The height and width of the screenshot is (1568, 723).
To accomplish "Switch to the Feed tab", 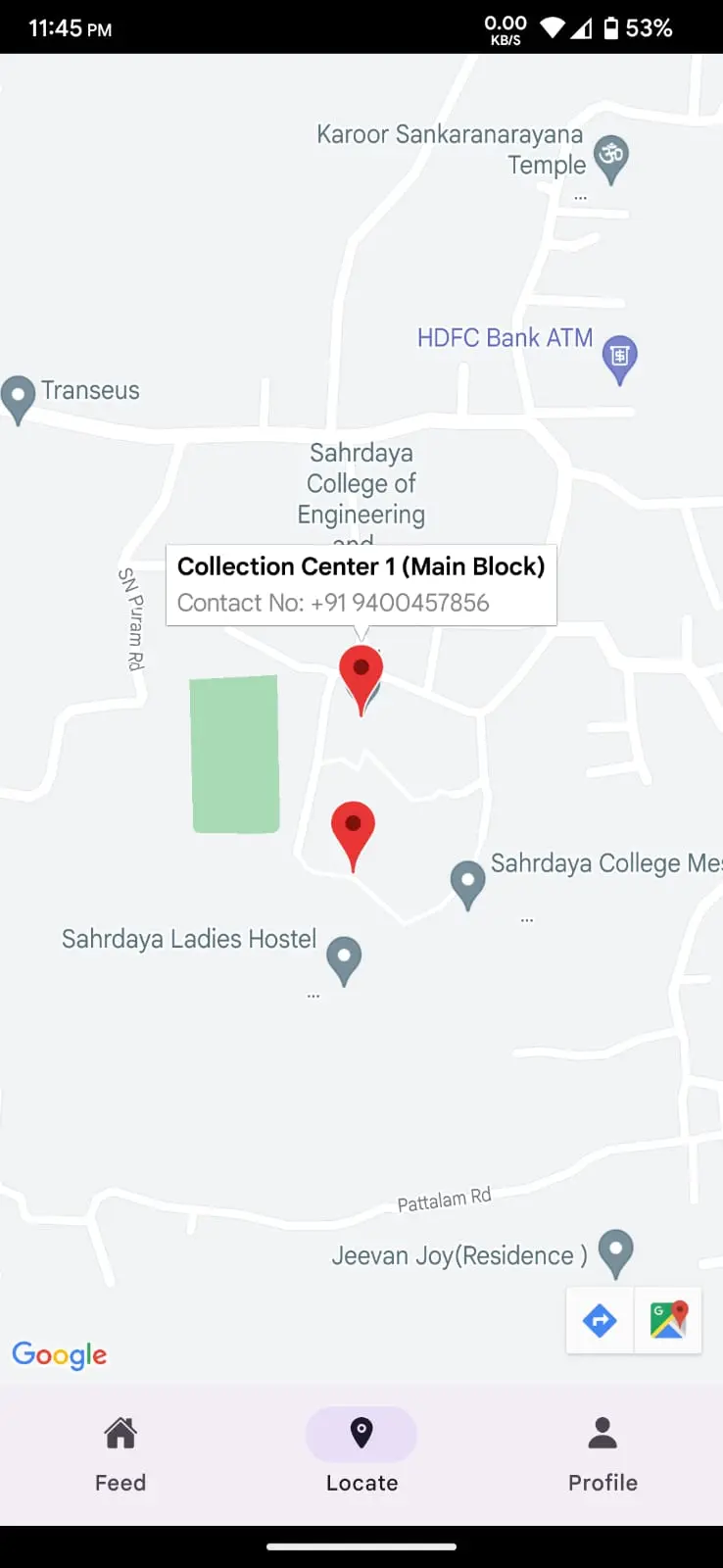I will click(x=120, y=1454).
